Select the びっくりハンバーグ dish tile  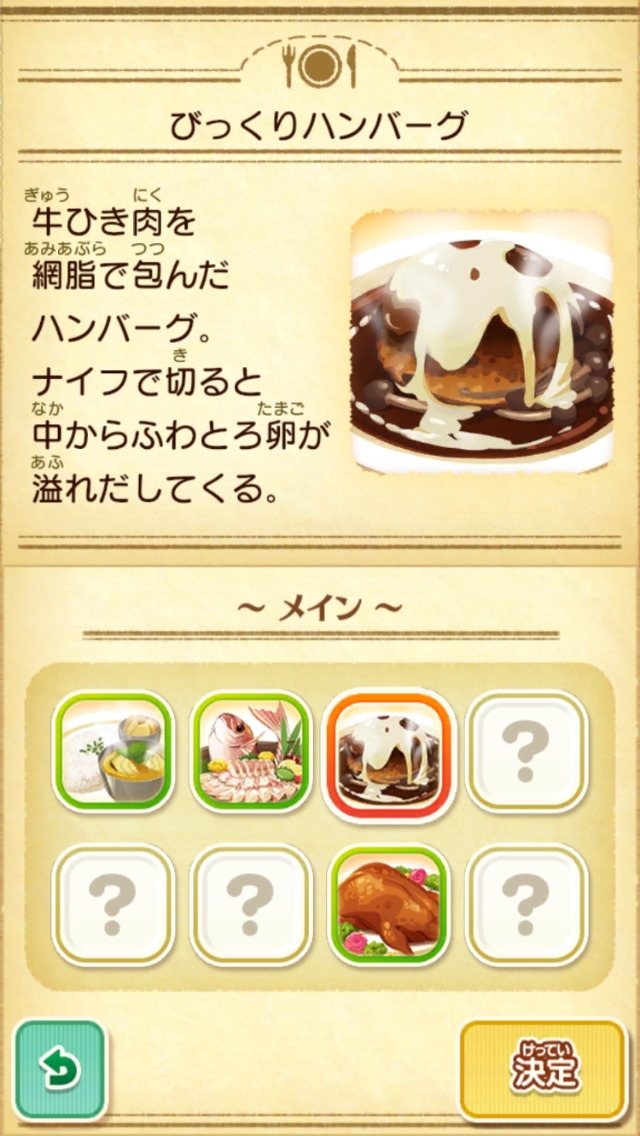coord(388,754)
